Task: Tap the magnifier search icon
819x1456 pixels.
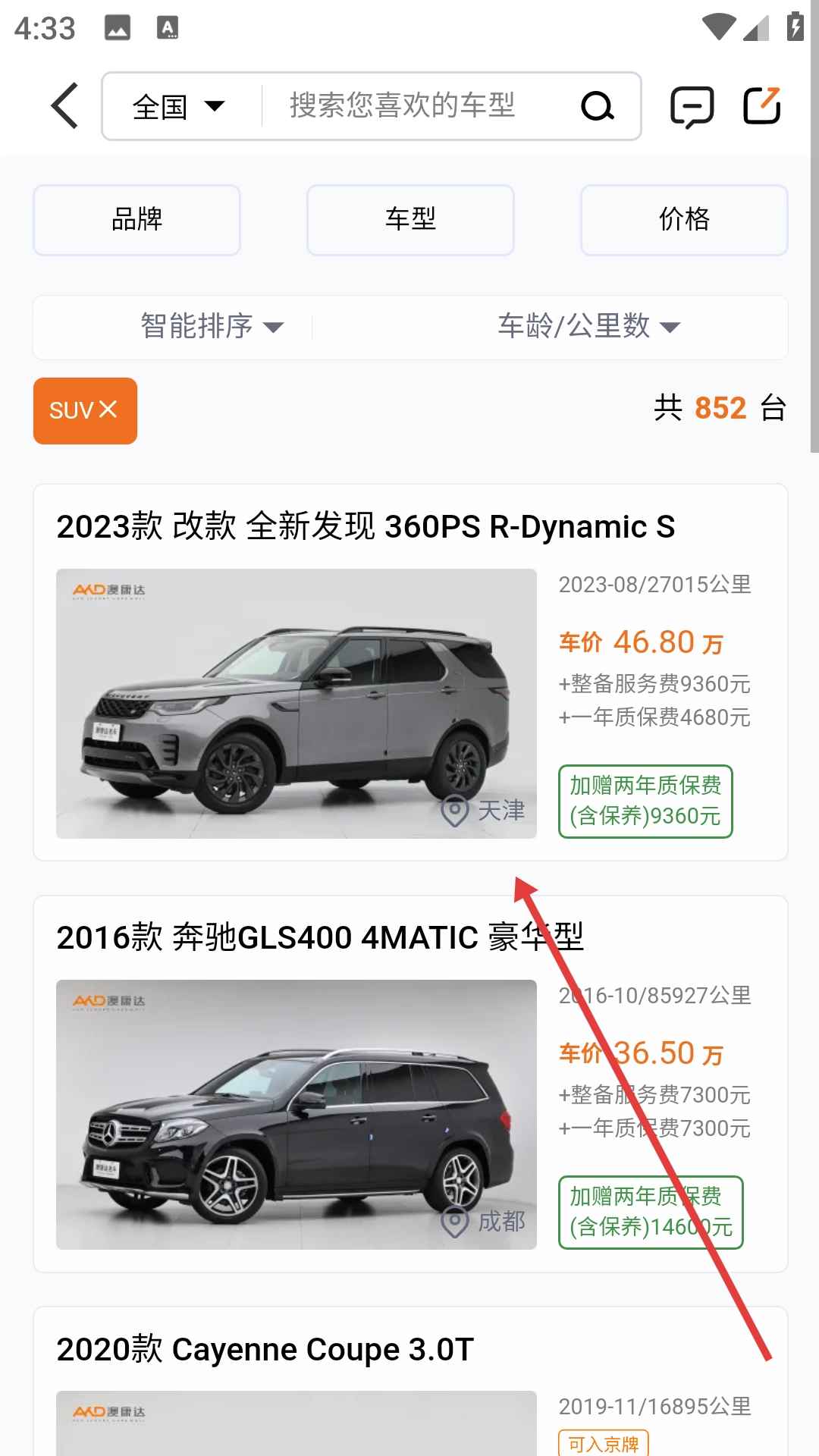Action: coord(597,106)
